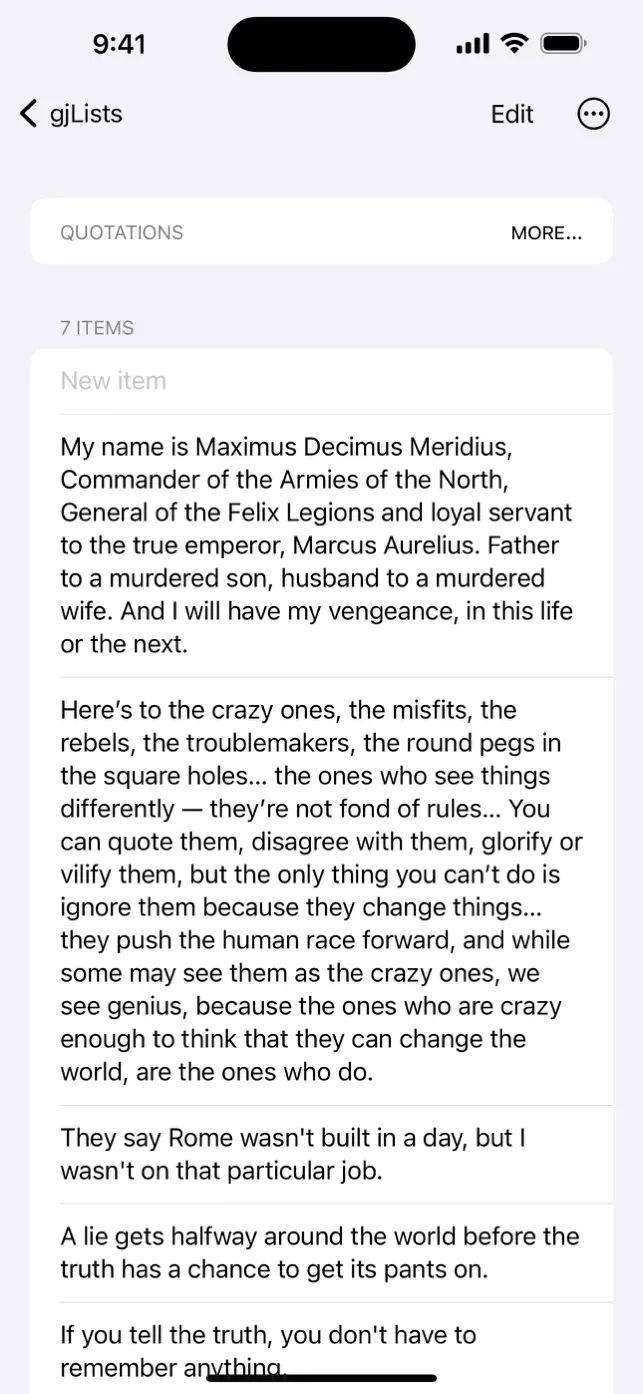Viewport: 643px width, 1394px height.
Task: Open the ellipsis overflow menu
Action: [x=594, y=114]
